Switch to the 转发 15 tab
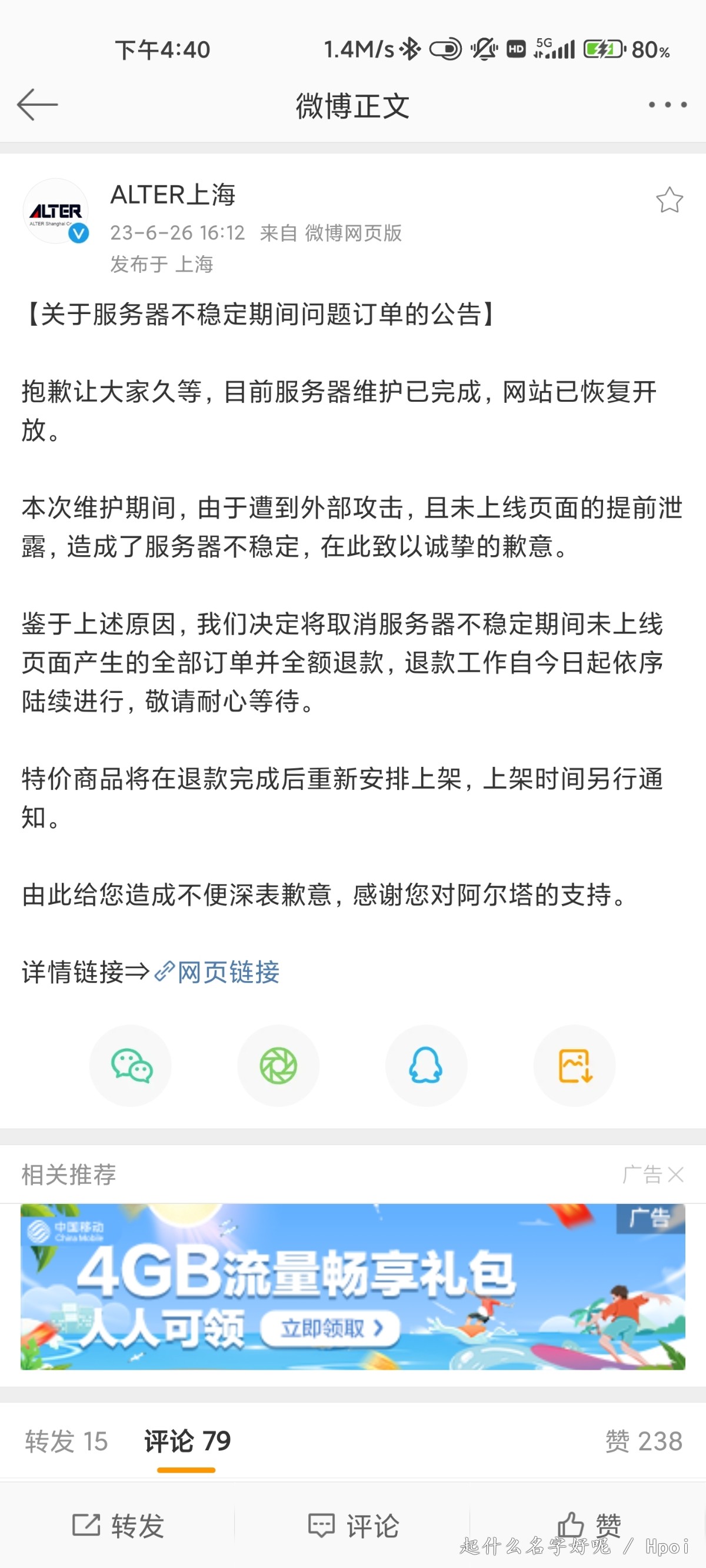This screenshot has width=706, height=1568. [66, 1441]
